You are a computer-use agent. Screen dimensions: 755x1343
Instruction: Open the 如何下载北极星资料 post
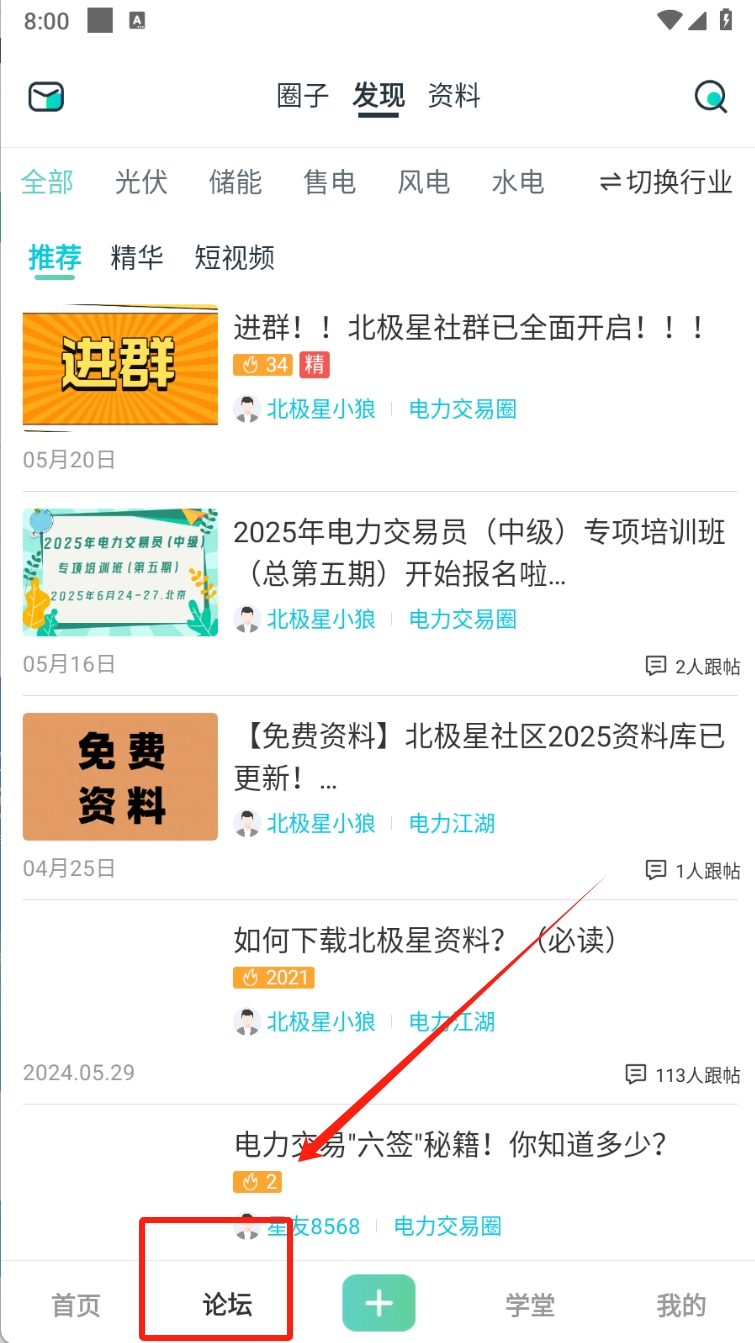tap(424, 940)
